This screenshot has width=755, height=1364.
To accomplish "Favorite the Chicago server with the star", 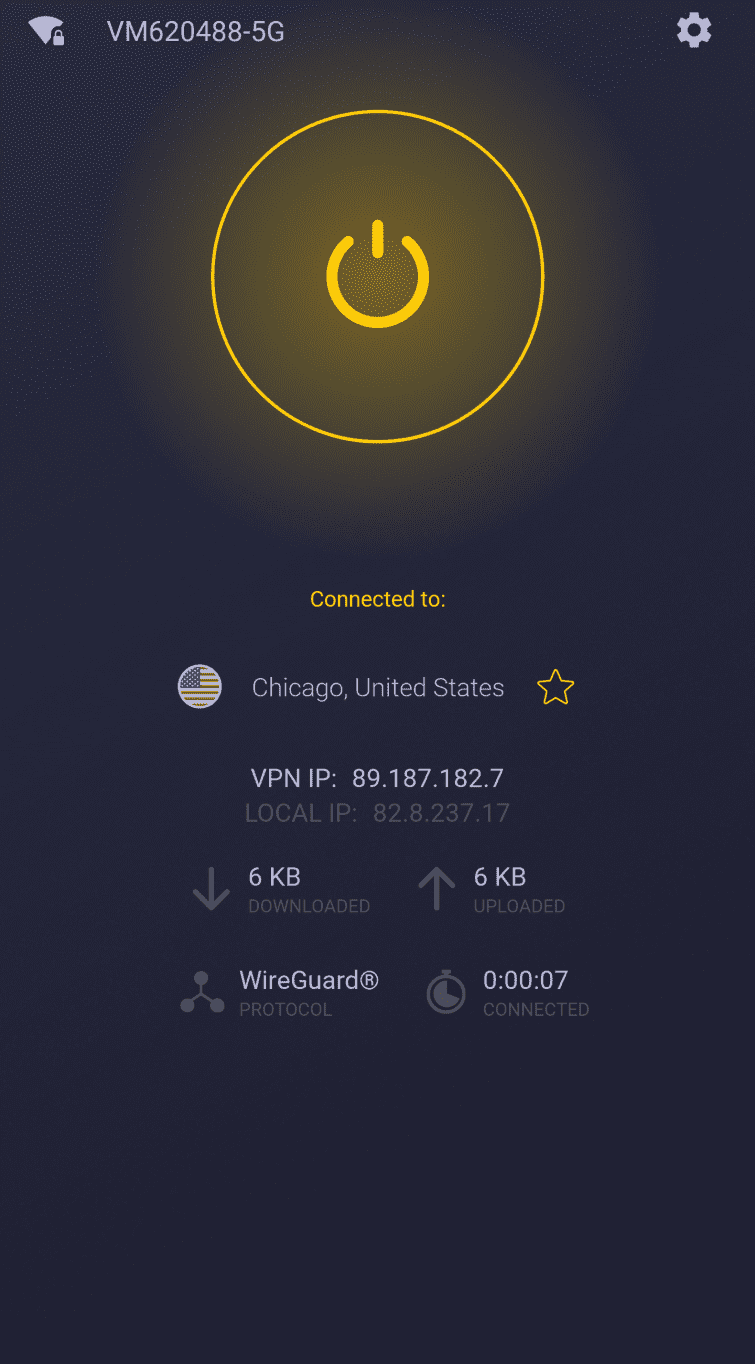I will (555, 686).
